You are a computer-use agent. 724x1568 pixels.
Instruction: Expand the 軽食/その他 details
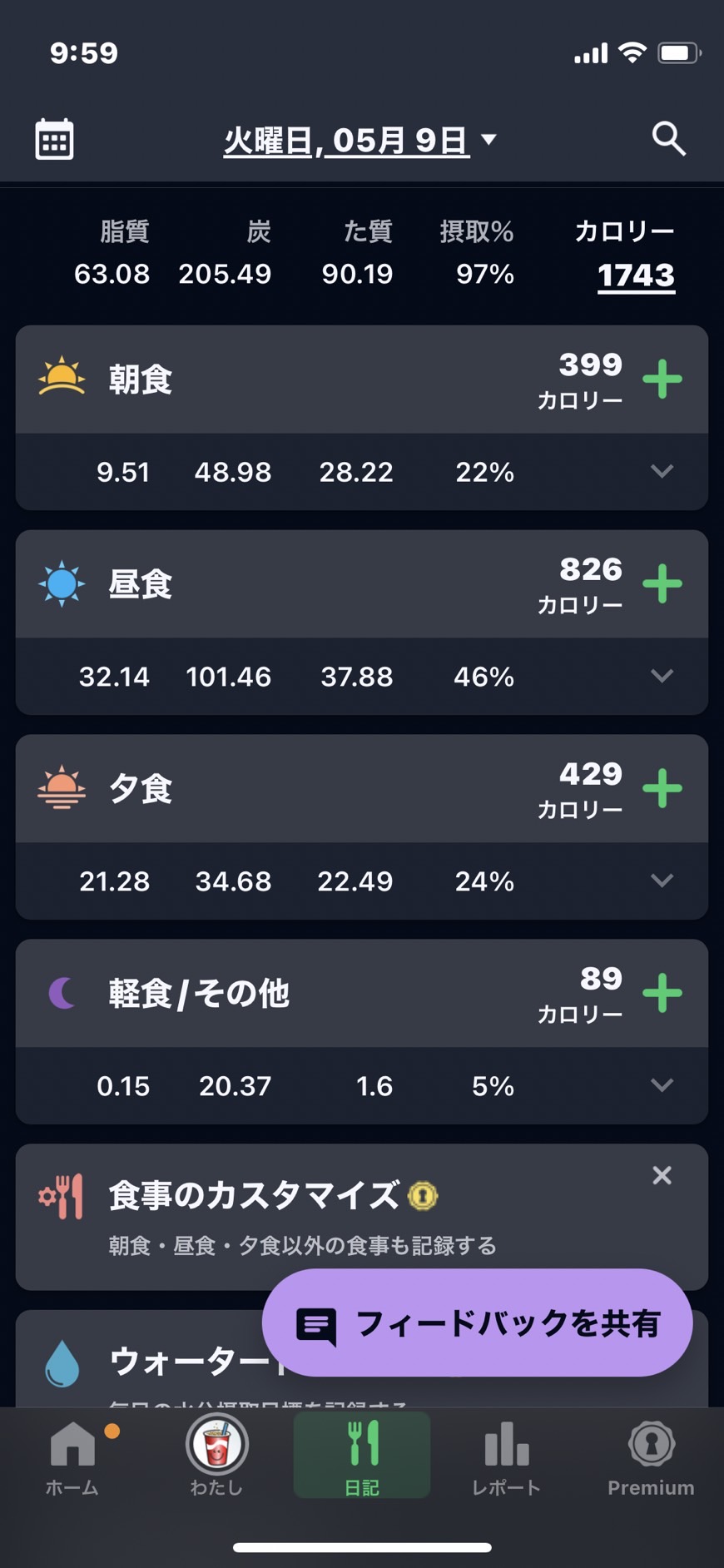(662, 1085)
